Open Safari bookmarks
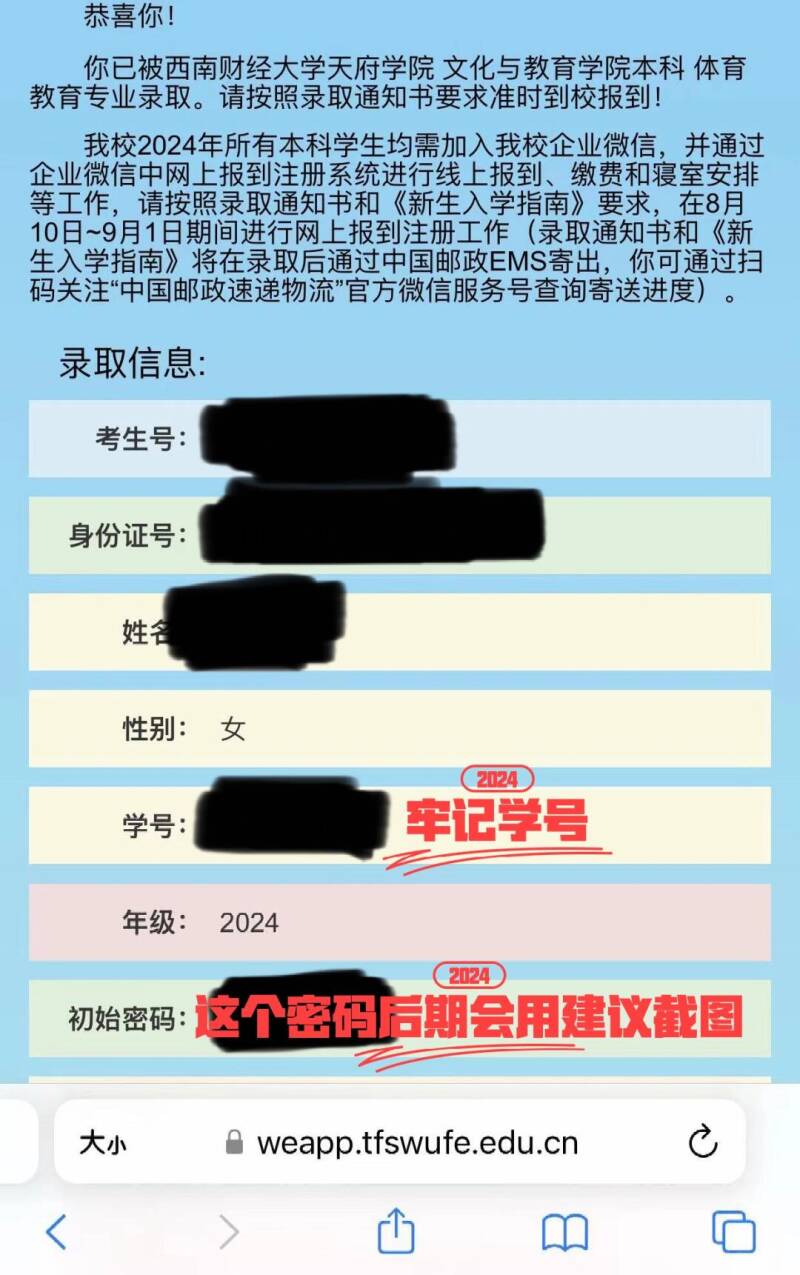800x1275 pixels. [x=565, y=1232]
